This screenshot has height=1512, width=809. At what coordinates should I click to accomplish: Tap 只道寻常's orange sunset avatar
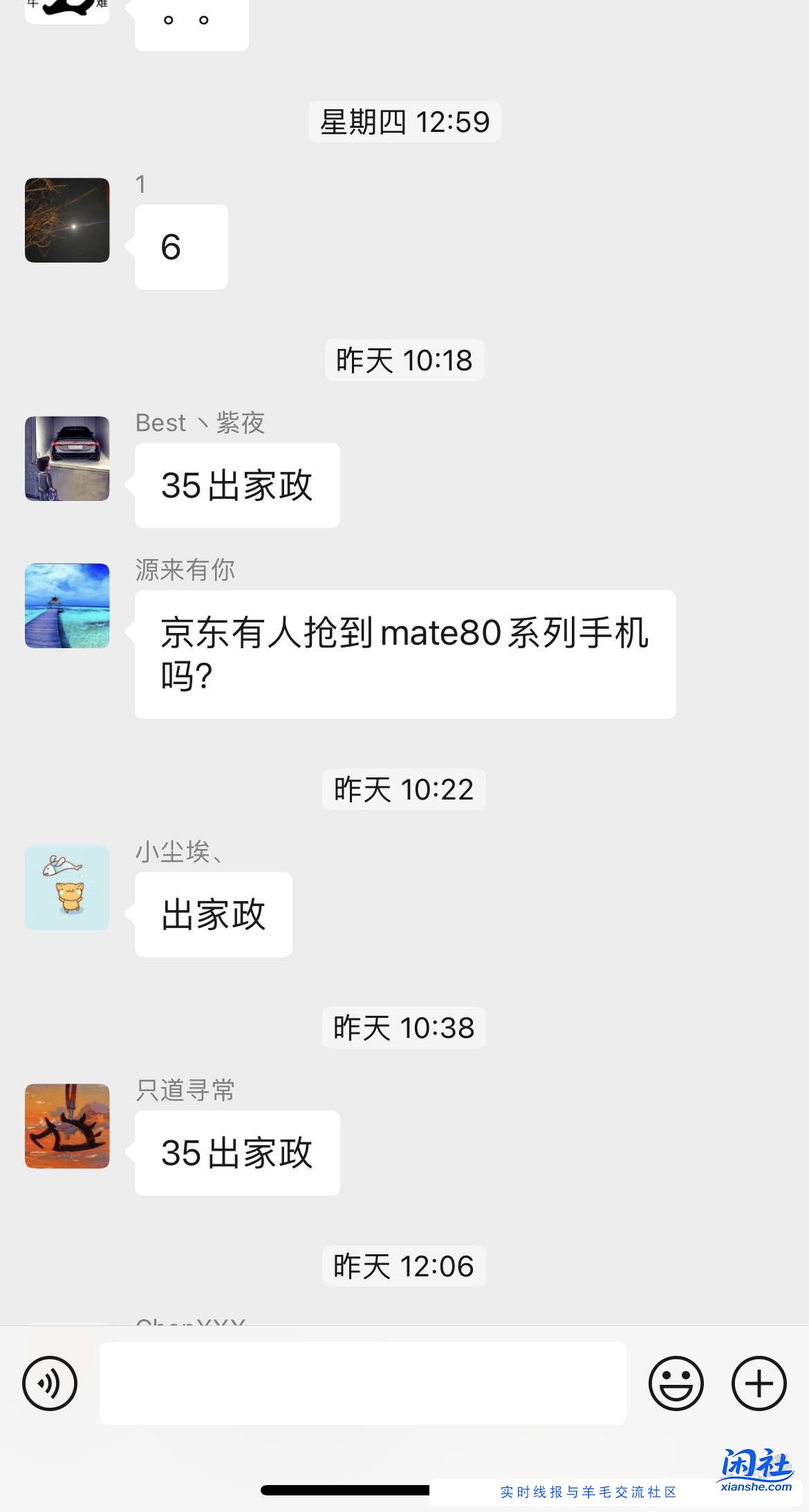pos(66,1126)
